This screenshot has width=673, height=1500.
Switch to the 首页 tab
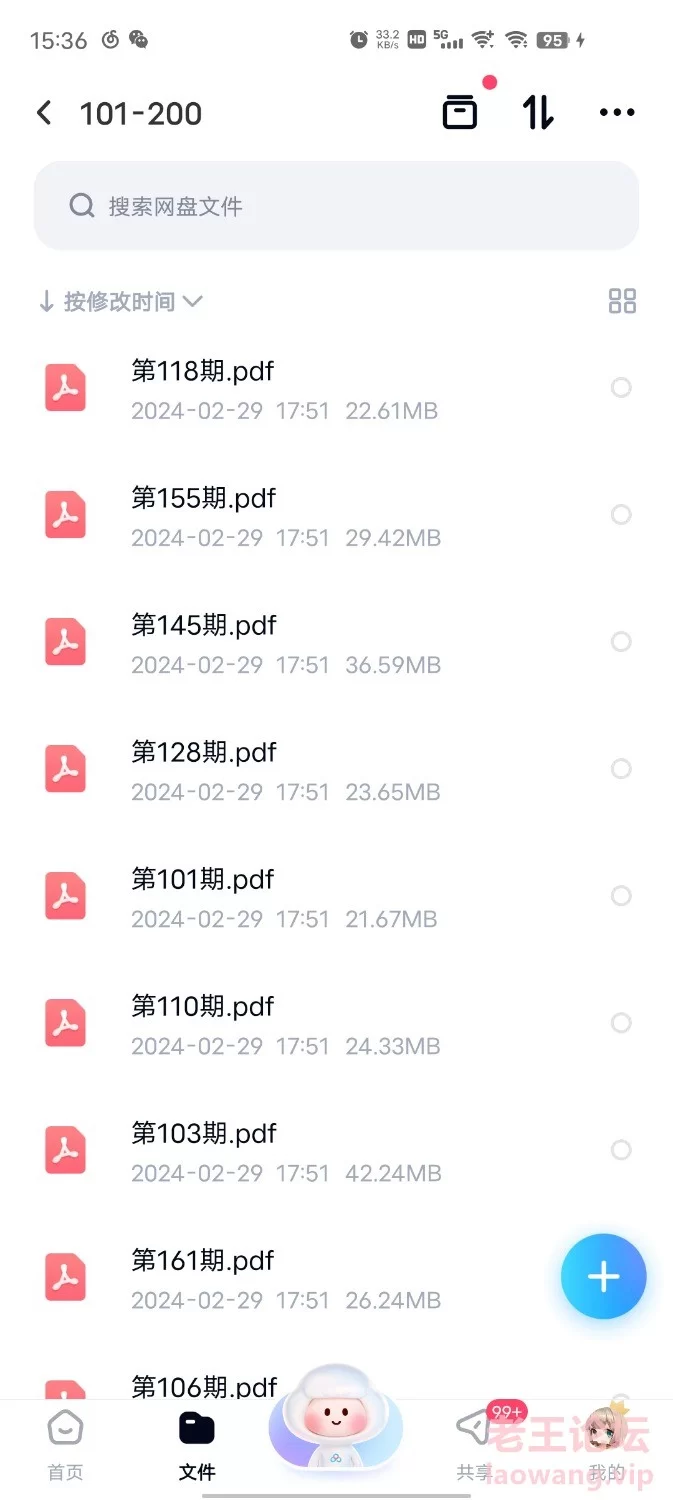tap(66, 1445)
